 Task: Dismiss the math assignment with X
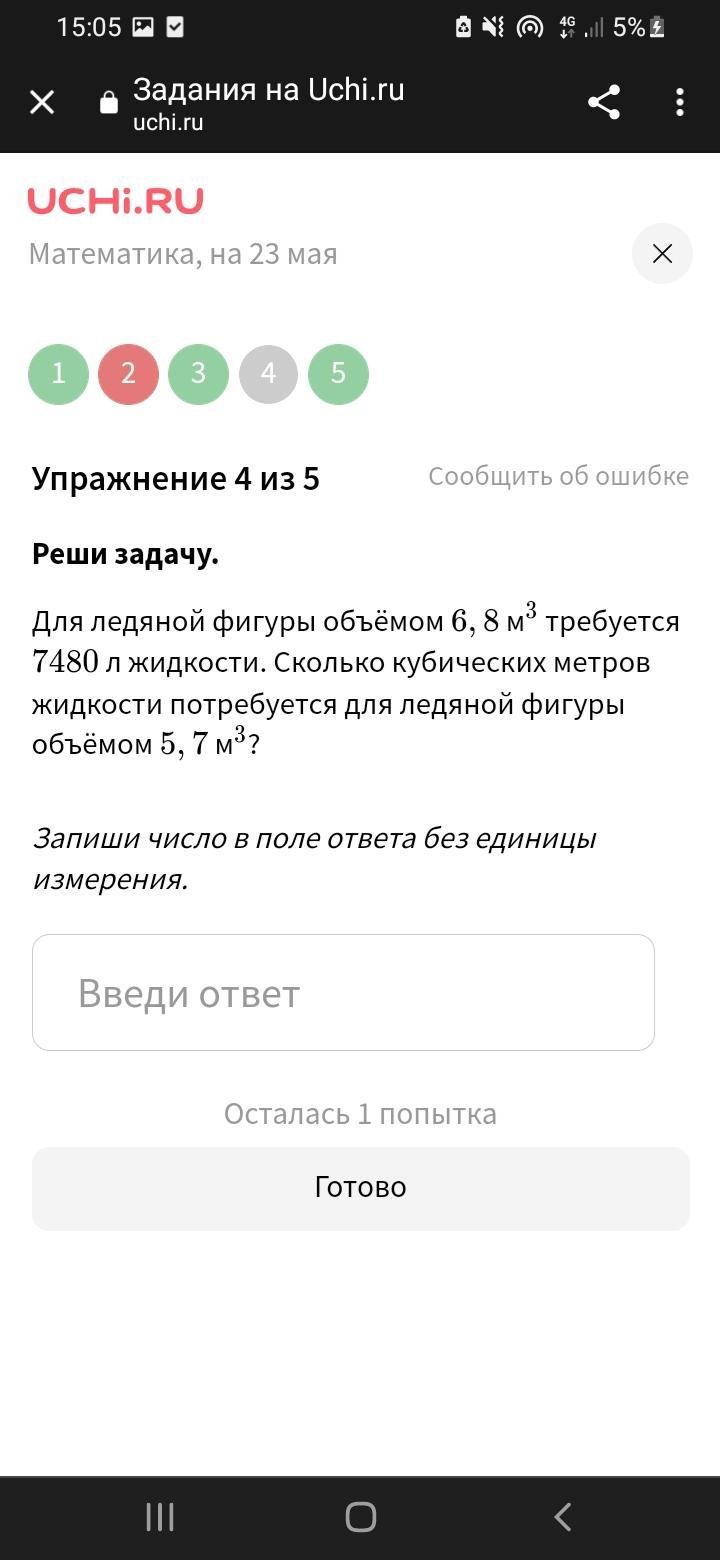pyautogui.click(x=662, y=254)
